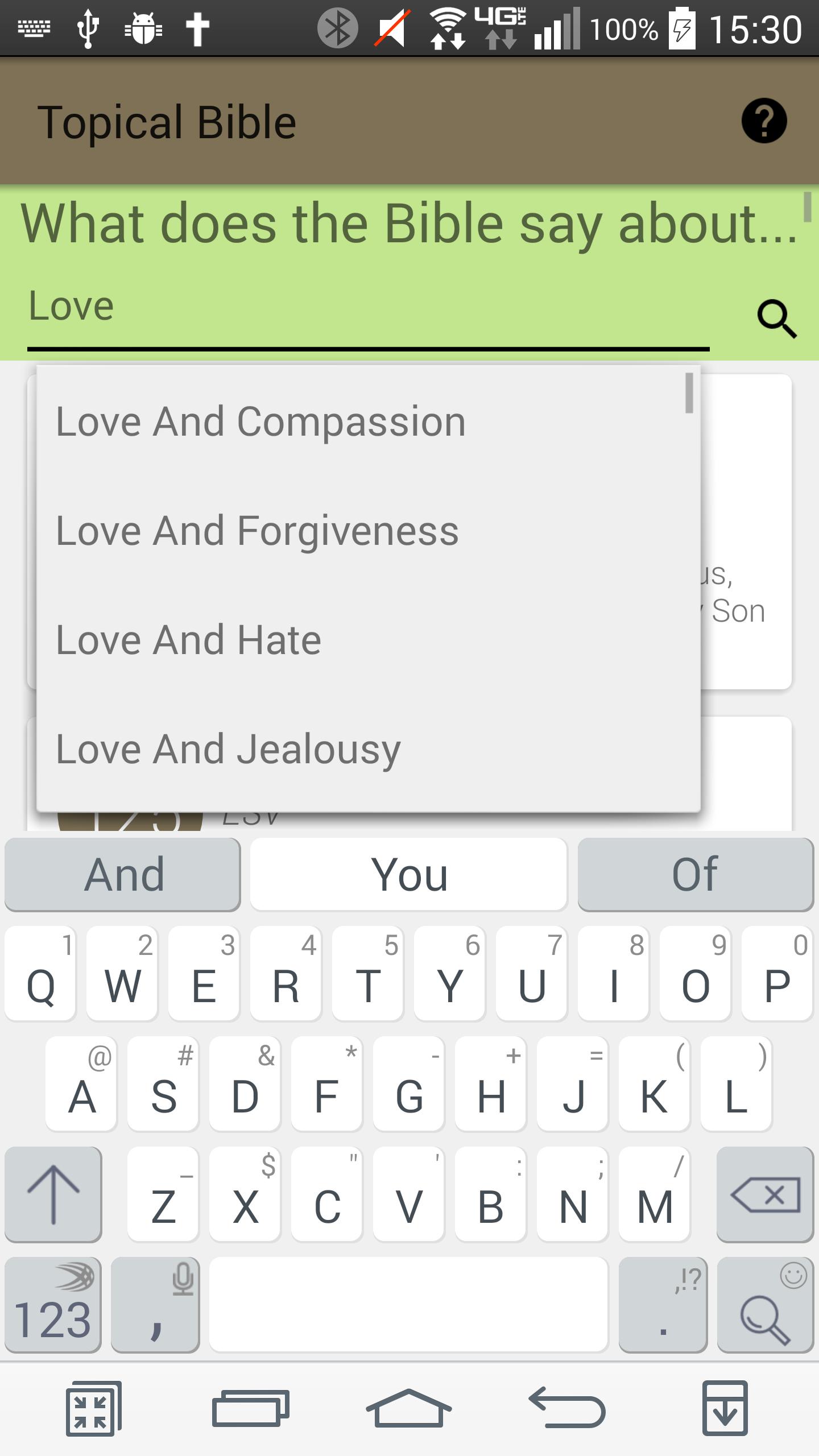Tap the search magnifier next to Love
This screenshot has width=819, height=1456.
(776, 318)
